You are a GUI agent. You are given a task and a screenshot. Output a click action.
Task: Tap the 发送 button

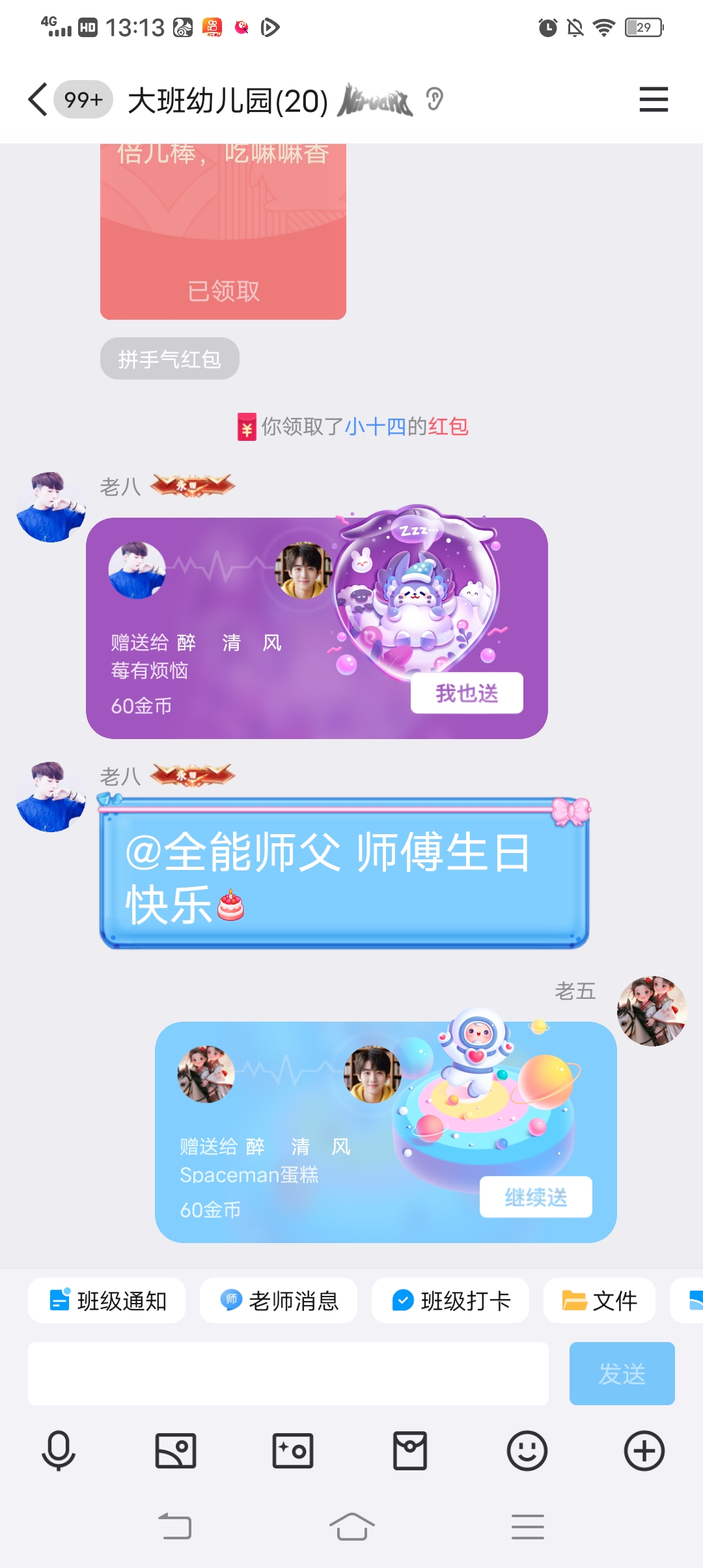pos(622,1373)
